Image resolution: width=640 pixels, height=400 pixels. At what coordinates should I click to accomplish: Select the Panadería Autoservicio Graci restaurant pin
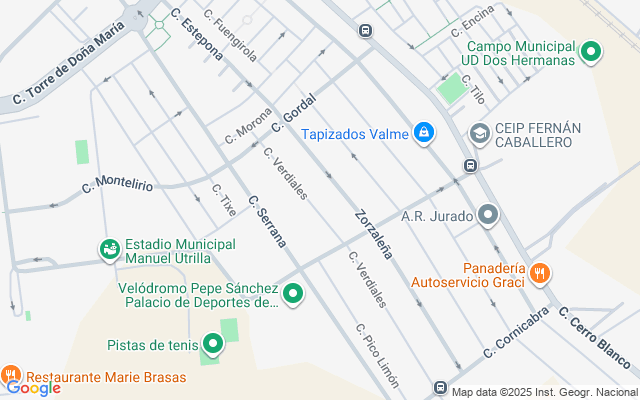[x=540, y=274]
